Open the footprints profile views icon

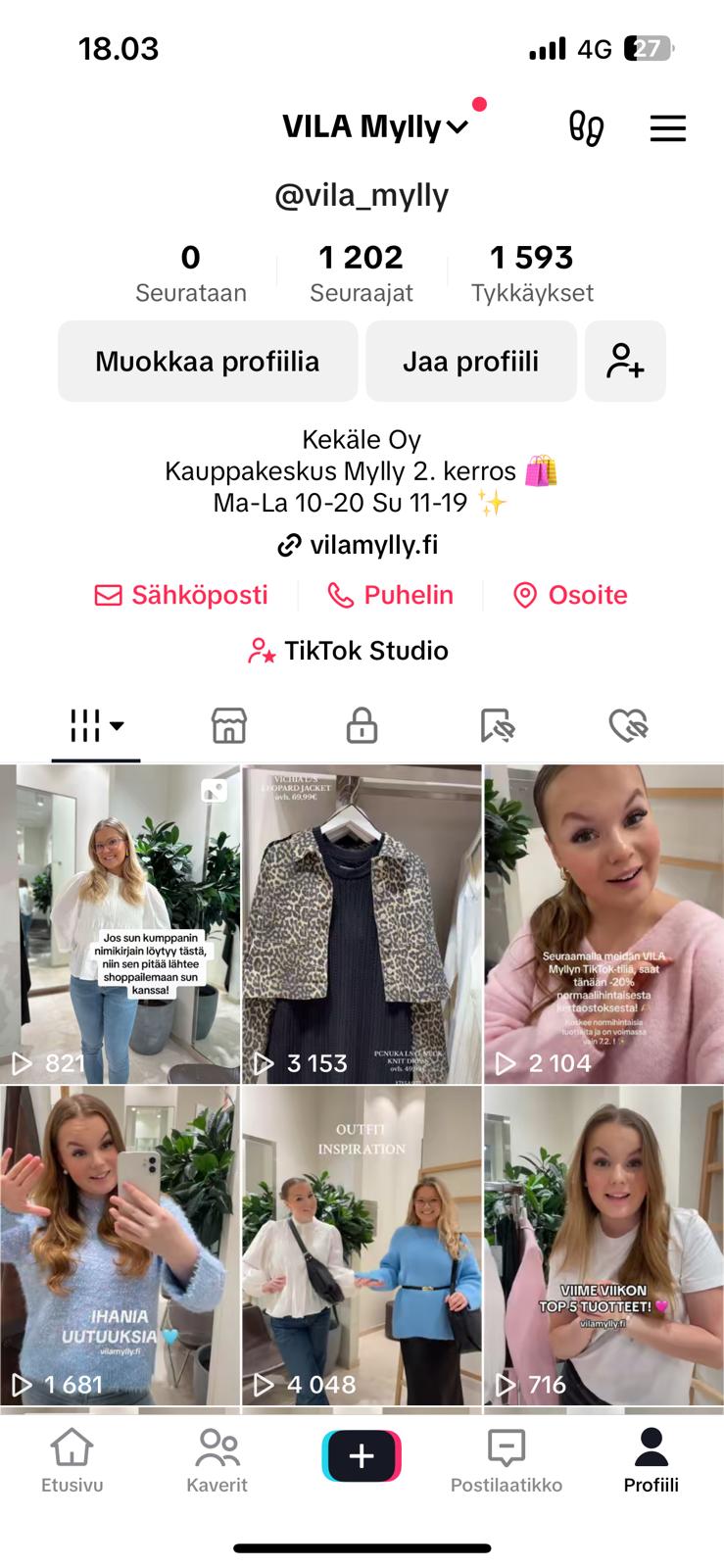(586, 128)
